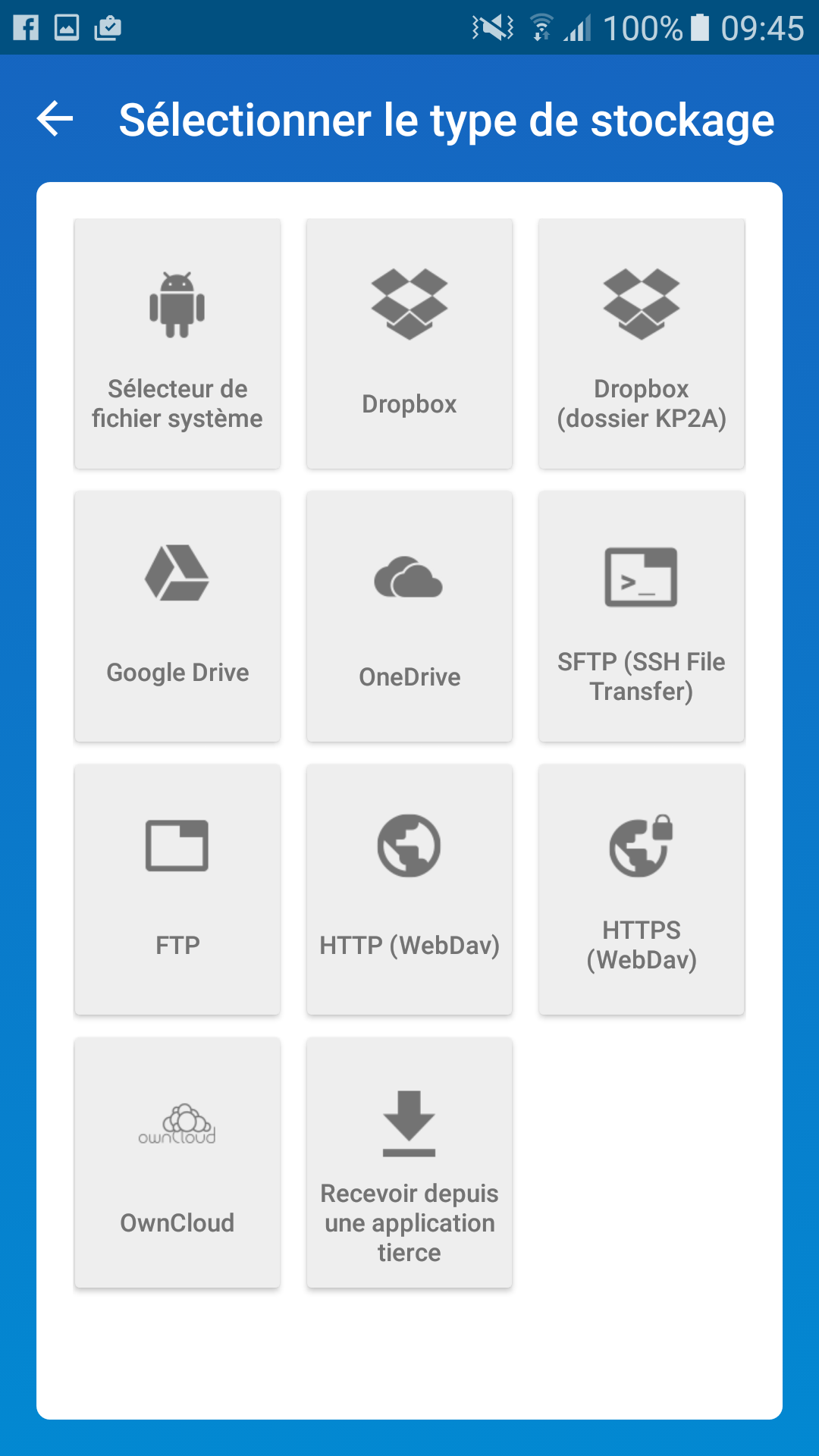Select the FTP folder icon
The image size is (819, 1456).
pyautogui.click(x=177, y=847)
